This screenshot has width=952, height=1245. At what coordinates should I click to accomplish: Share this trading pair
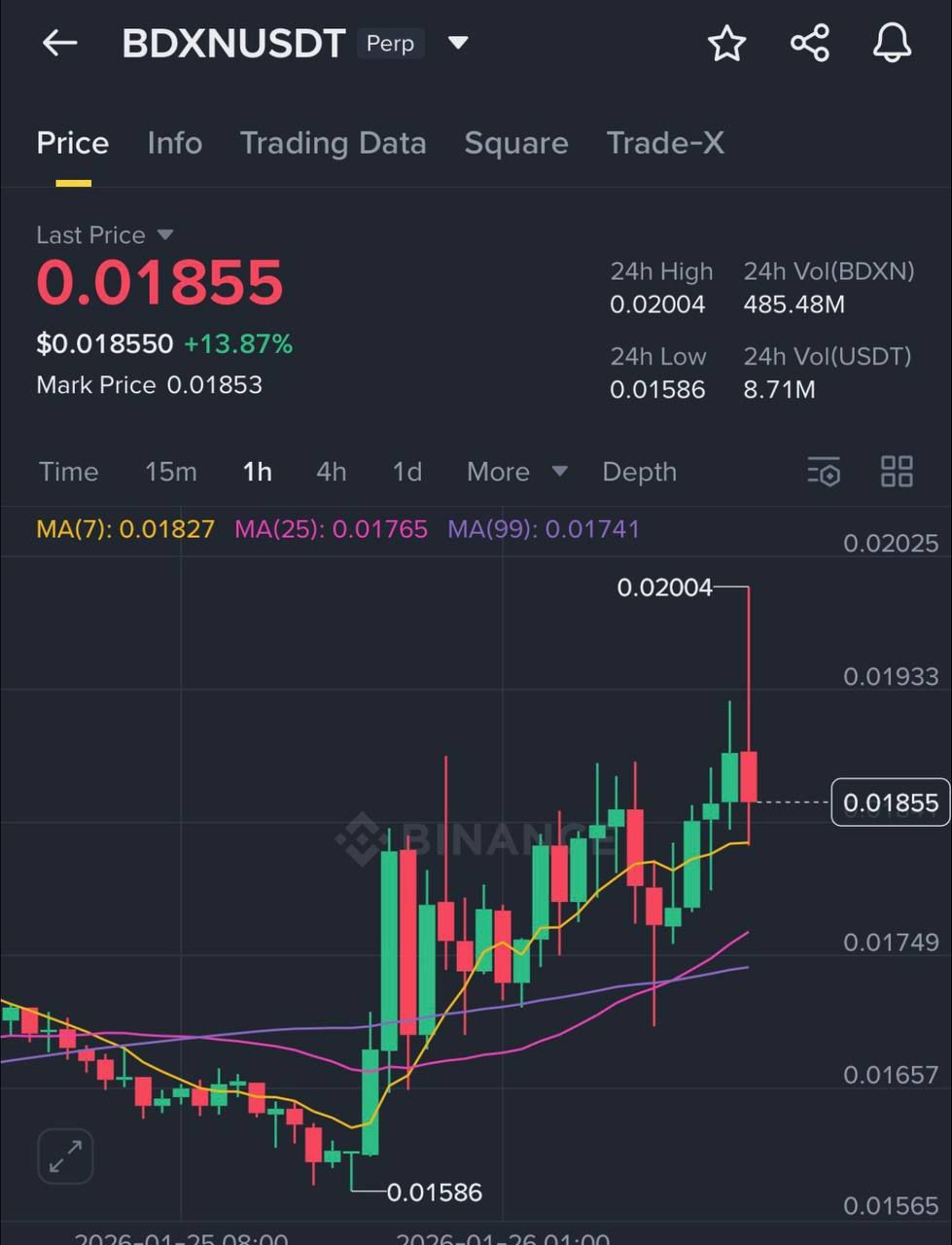(x=809, y=44)
